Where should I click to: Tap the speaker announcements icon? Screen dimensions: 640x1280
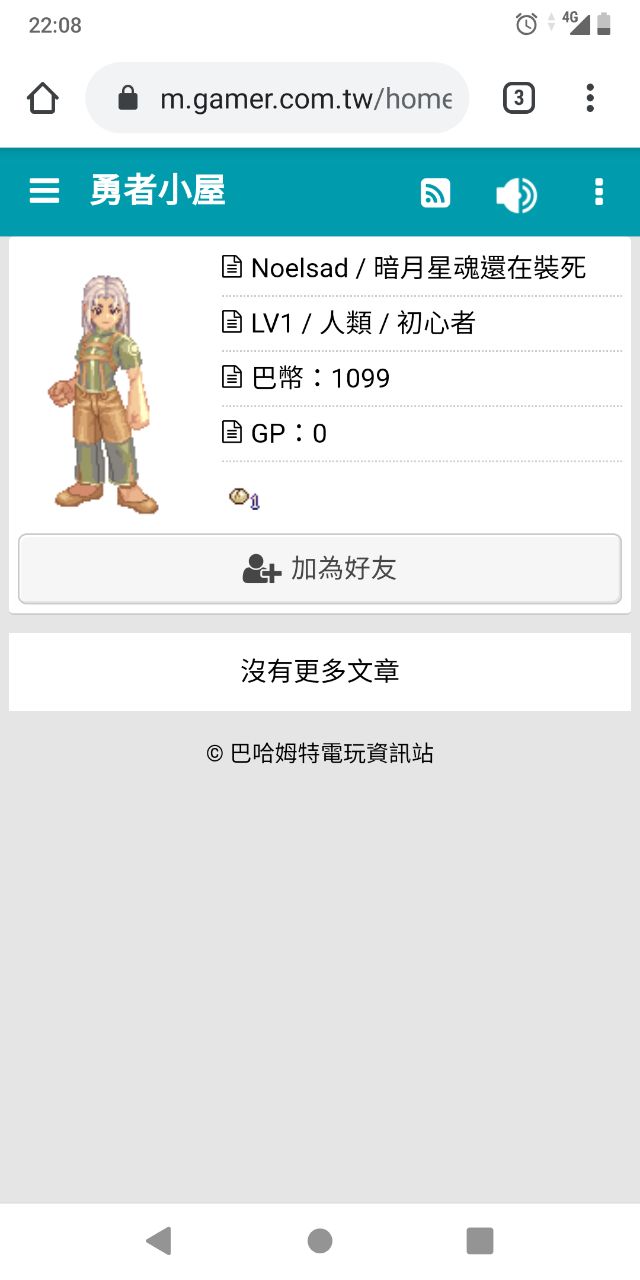pyautogui.click(x=516, y=193)
